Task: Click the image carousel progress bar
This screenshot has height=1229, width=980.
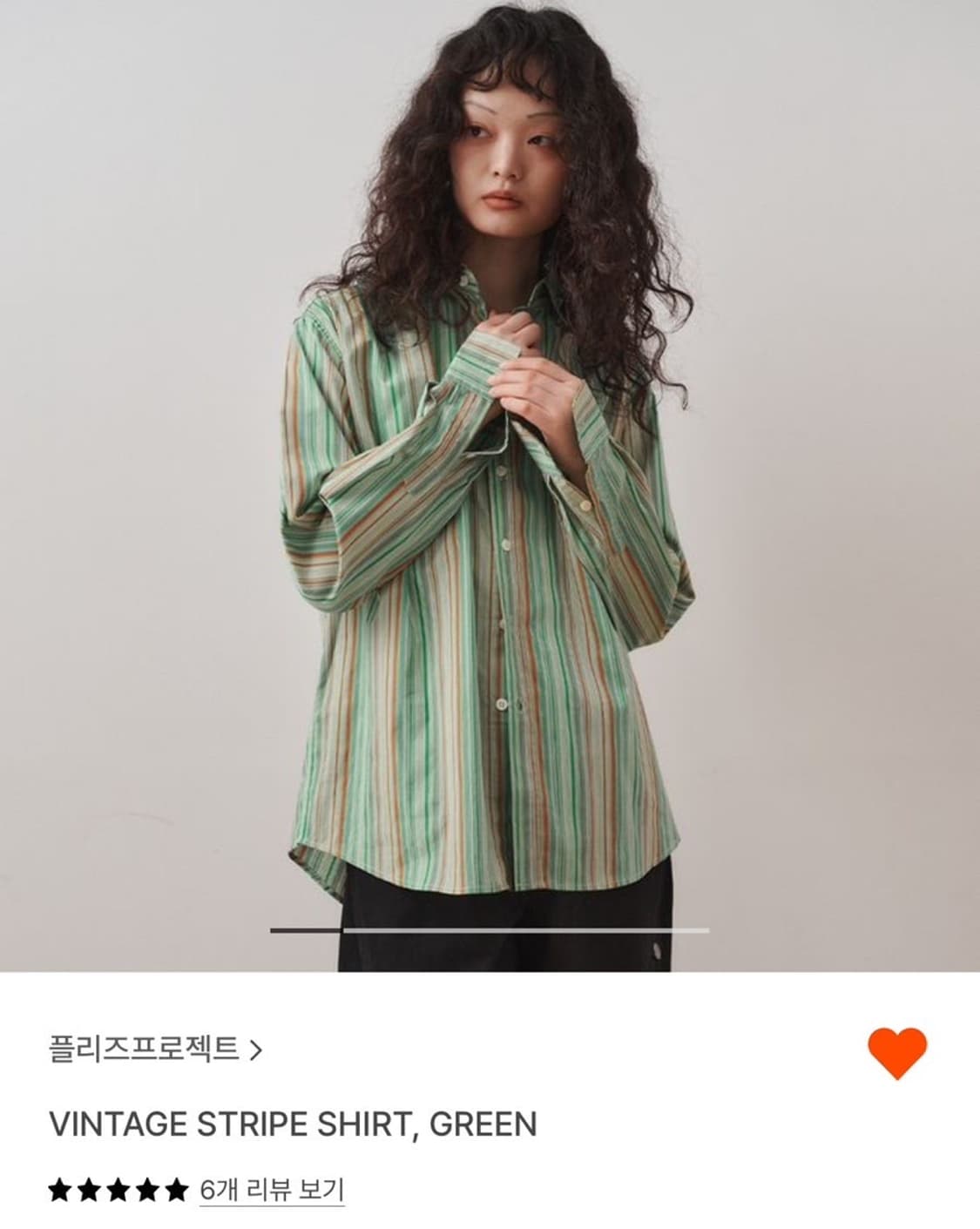Action: pyautogui.click(x=490, y=930)
